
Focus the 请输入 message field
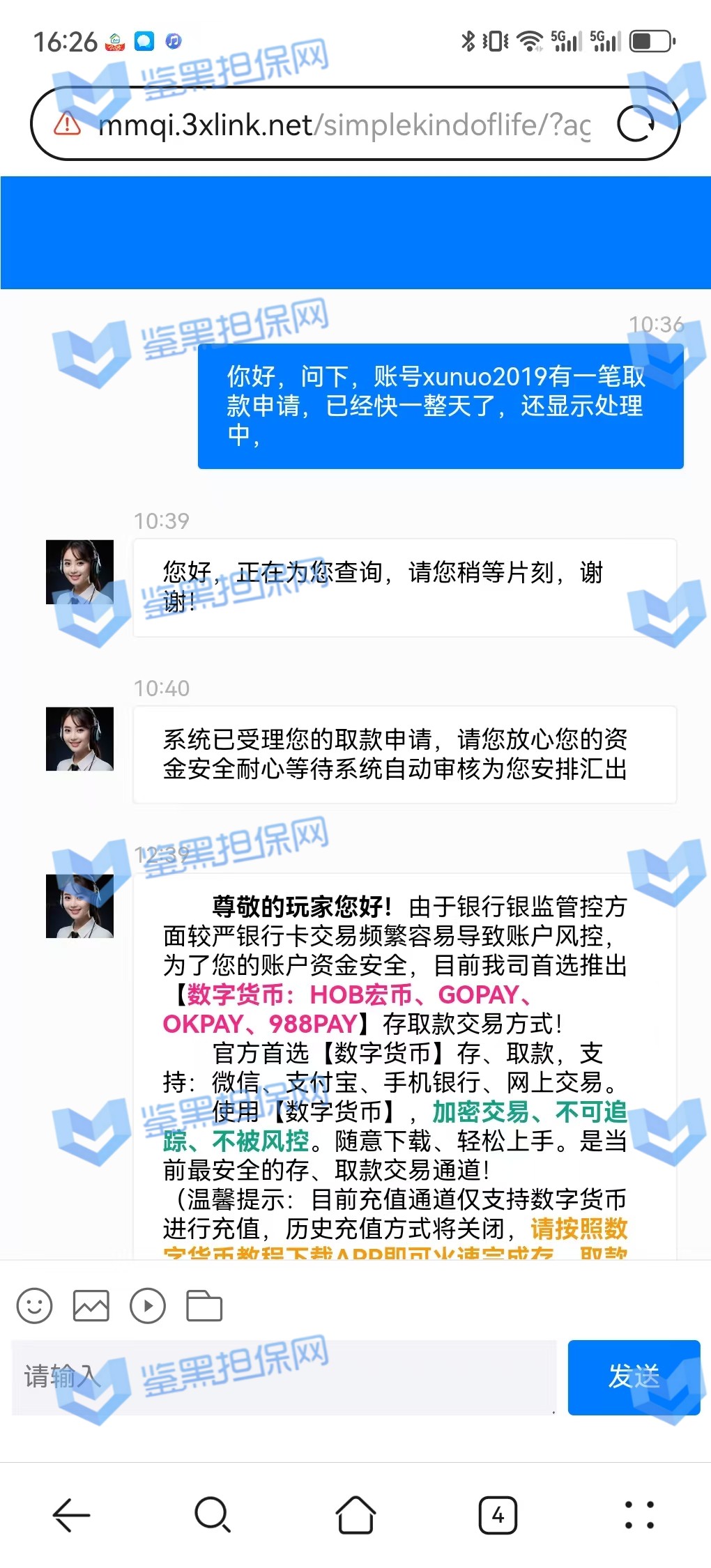pos(282,1377)
